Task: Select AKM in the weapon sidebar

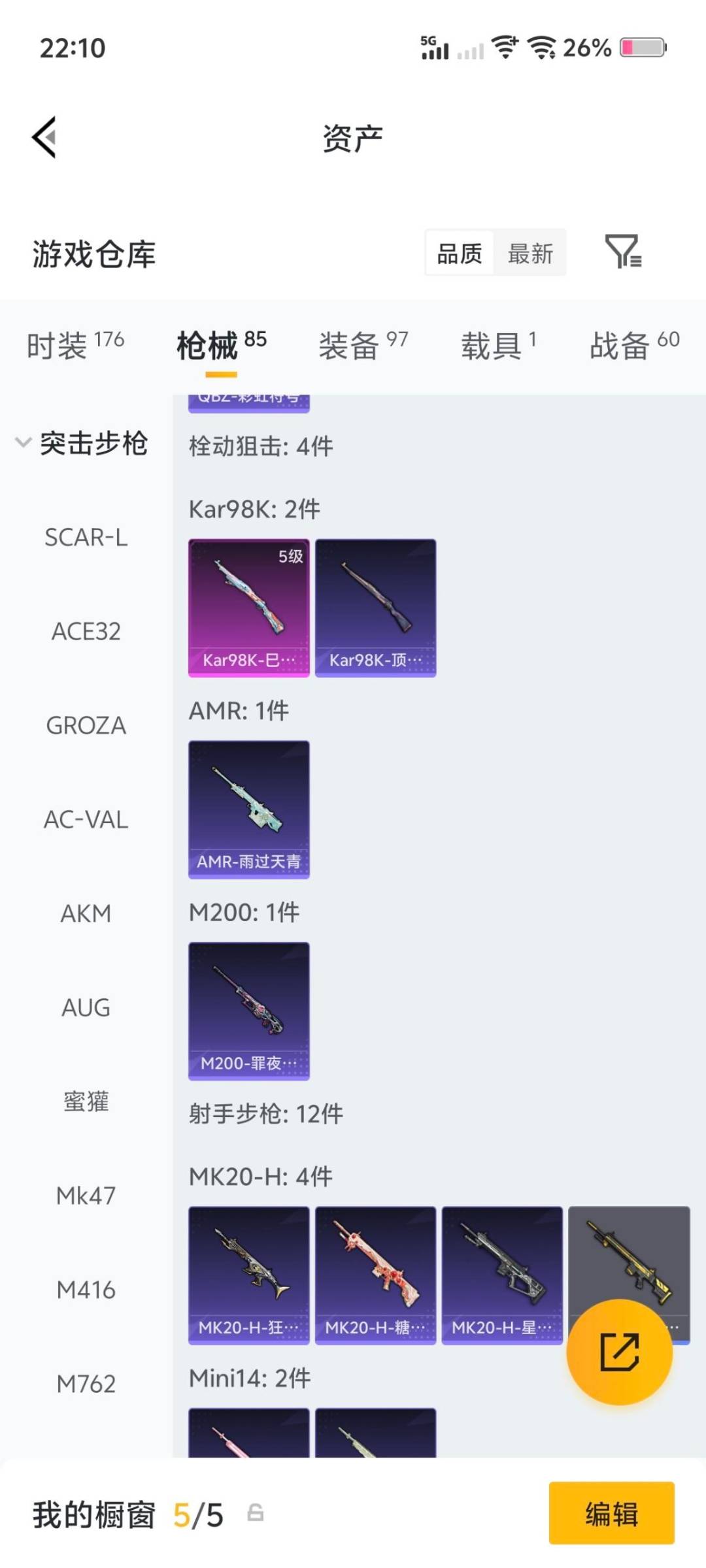Action: pyautogui.click(x=87, y=913)
